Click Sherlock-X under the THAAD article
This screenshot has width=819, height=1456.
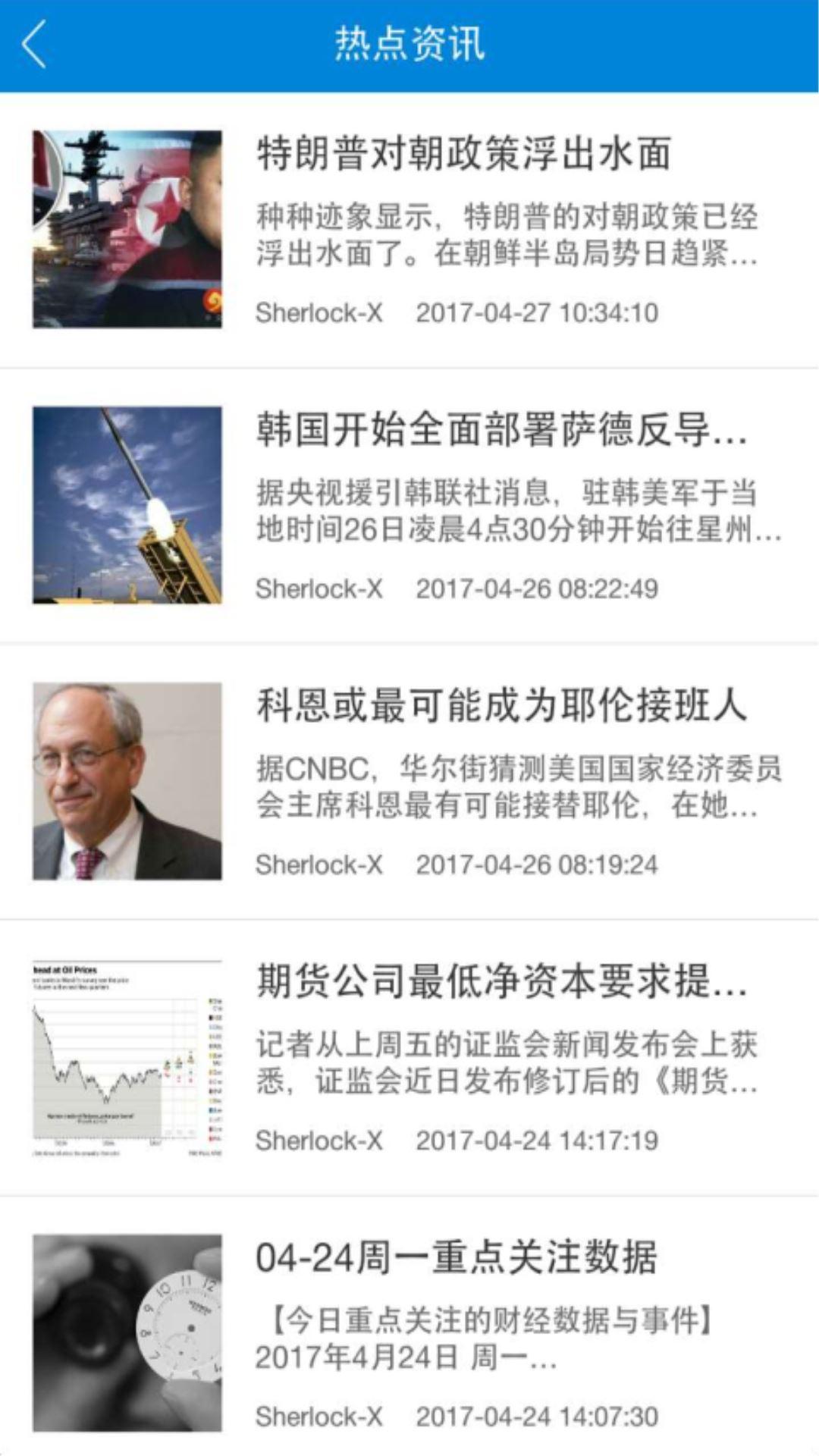pos(319,588)
